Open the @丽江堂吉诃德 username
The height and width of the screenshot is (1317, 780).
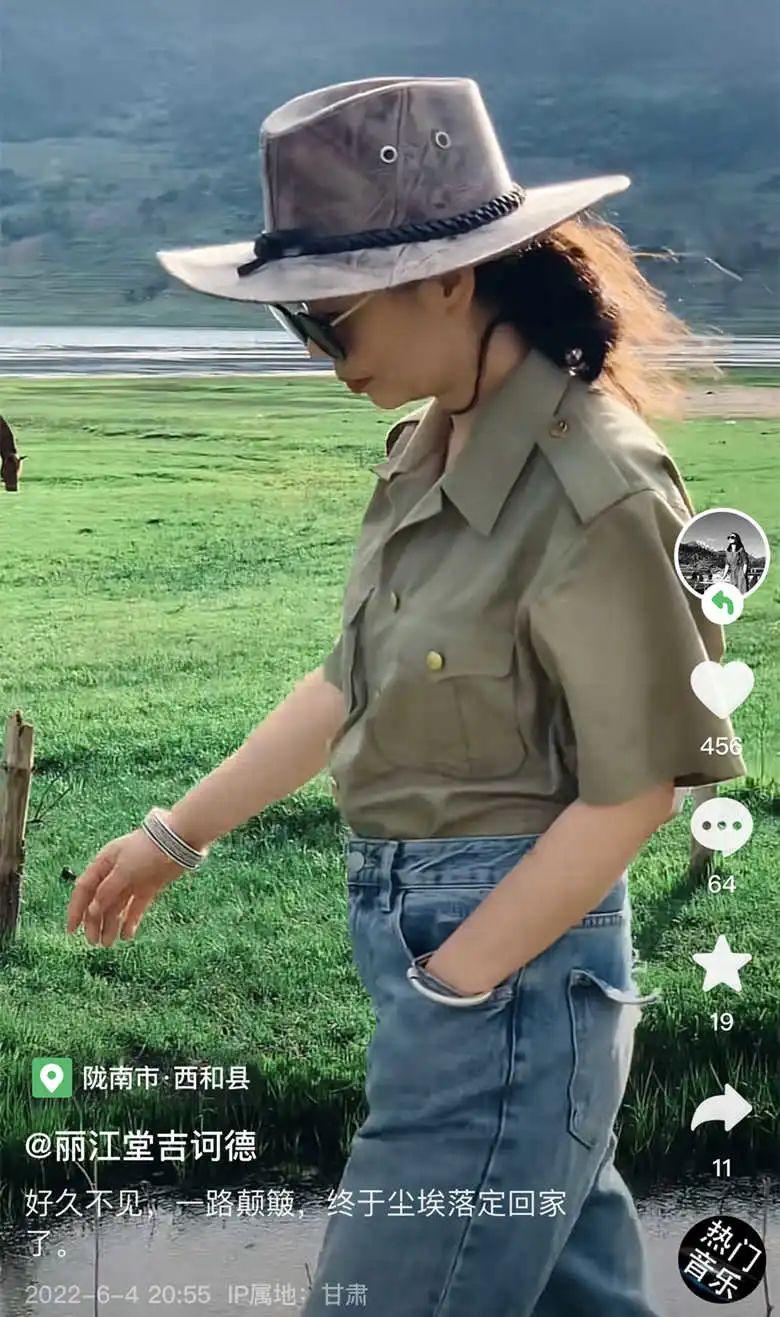click(141, 1146)
